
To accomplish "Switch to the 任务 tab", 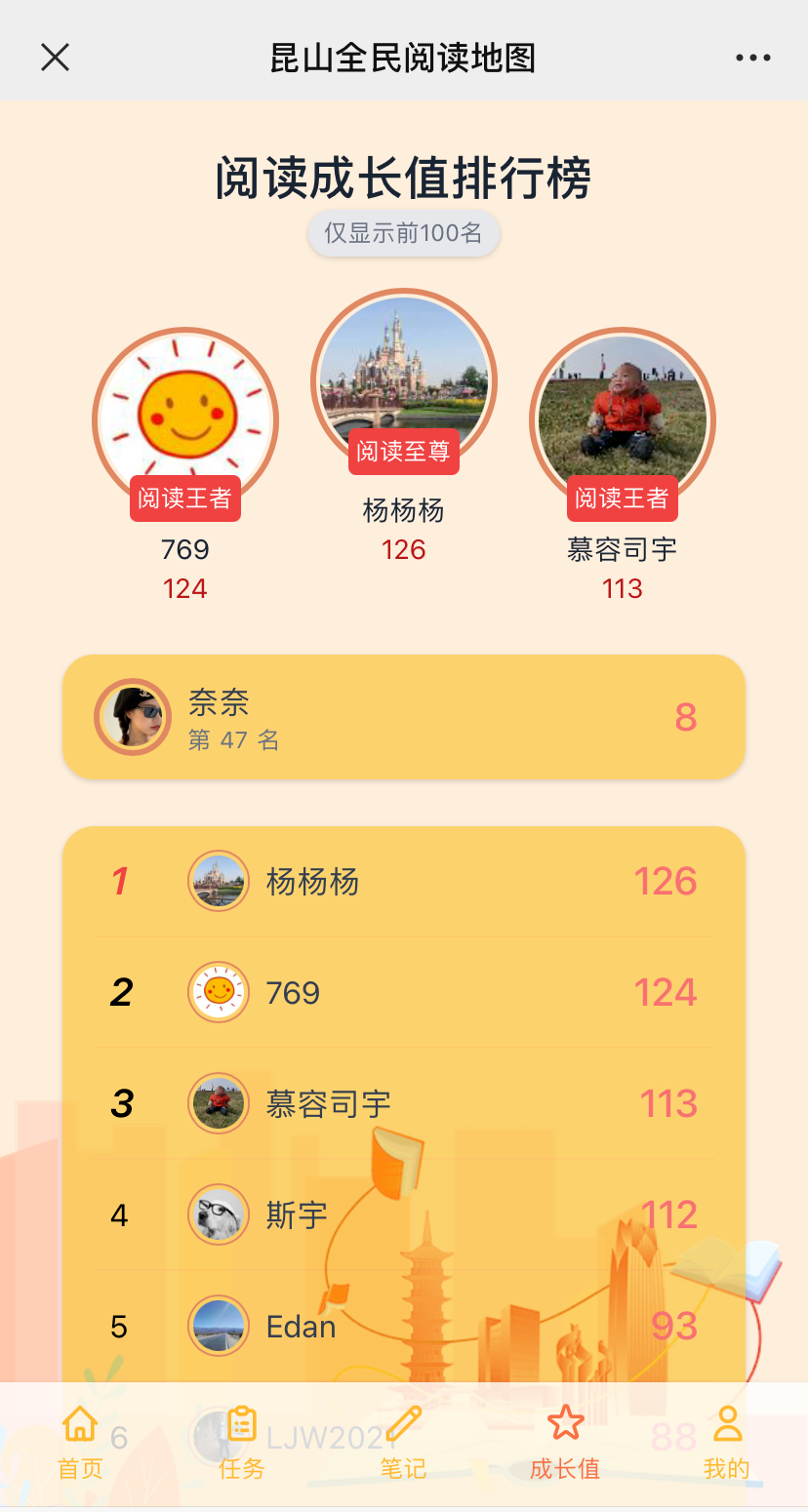I will [241, 1443].
